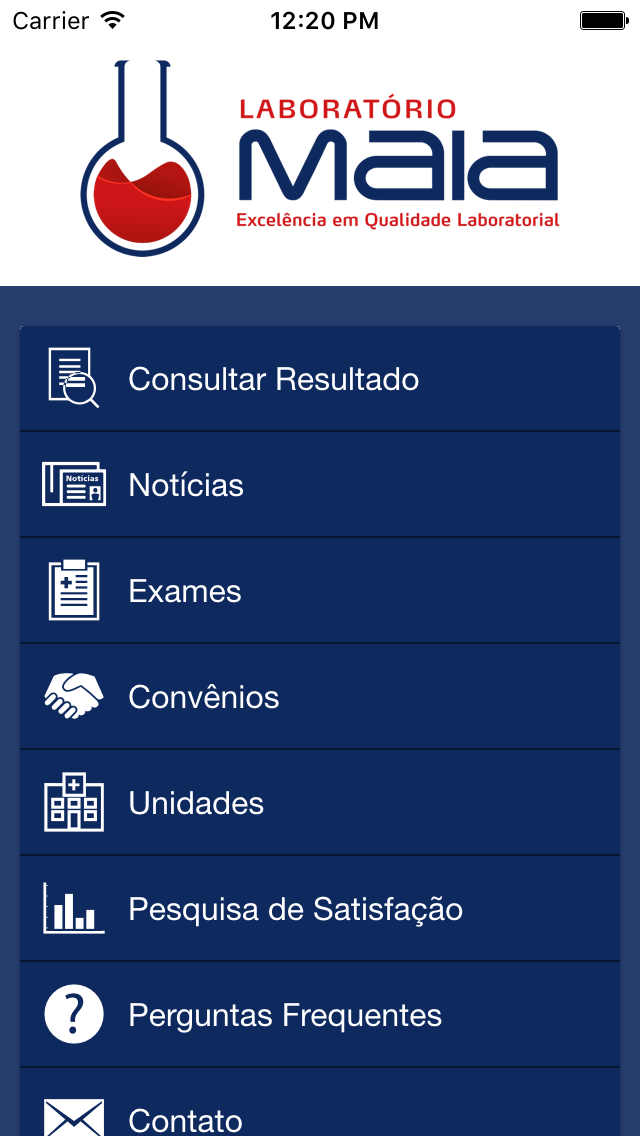View the Unidades locations

click(x=320, y=803)
